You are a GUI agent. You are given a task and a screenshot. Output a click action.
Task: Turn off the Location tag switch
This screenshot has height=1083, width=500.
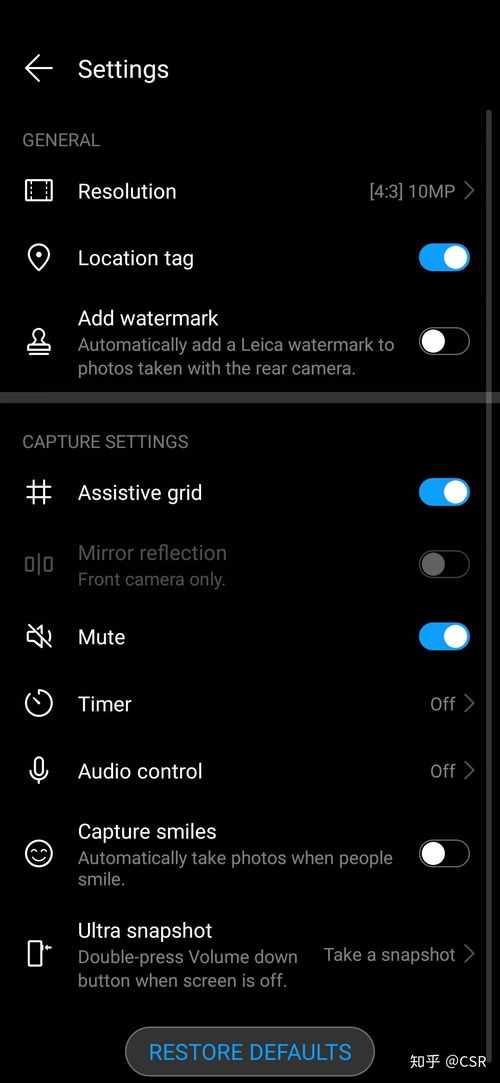[x=444, y=258]
